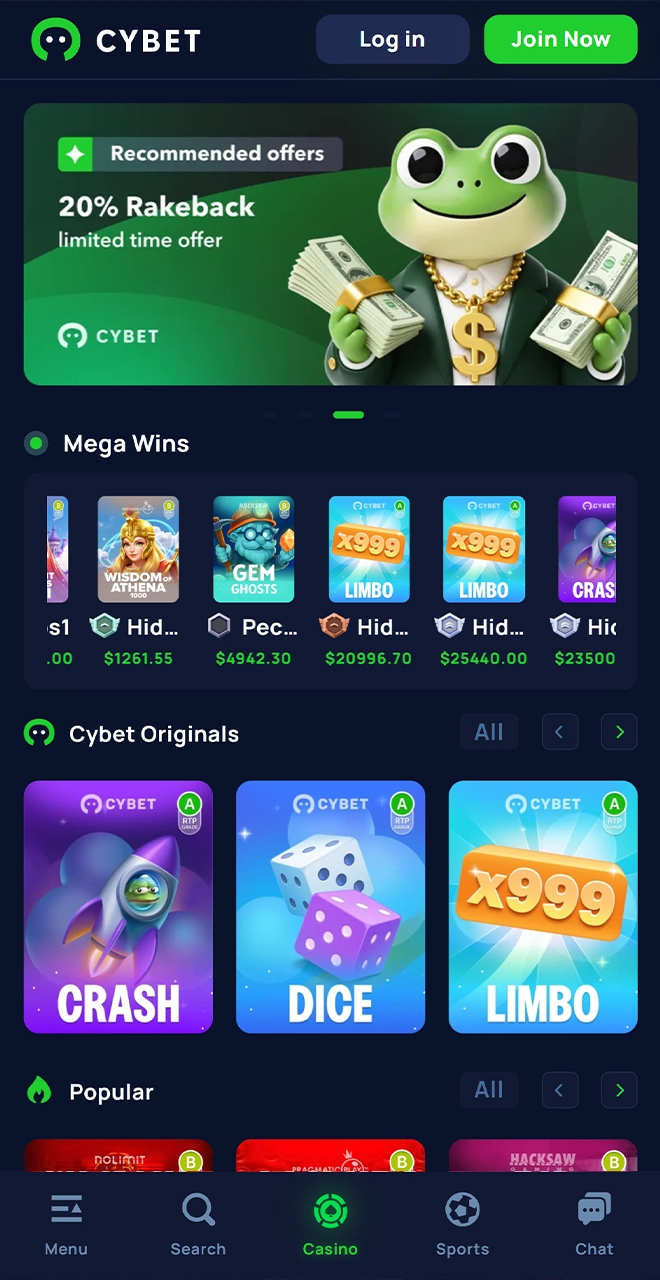Go to previous Cybet Originals games
660x1280 pixels.
pos(560,732)
